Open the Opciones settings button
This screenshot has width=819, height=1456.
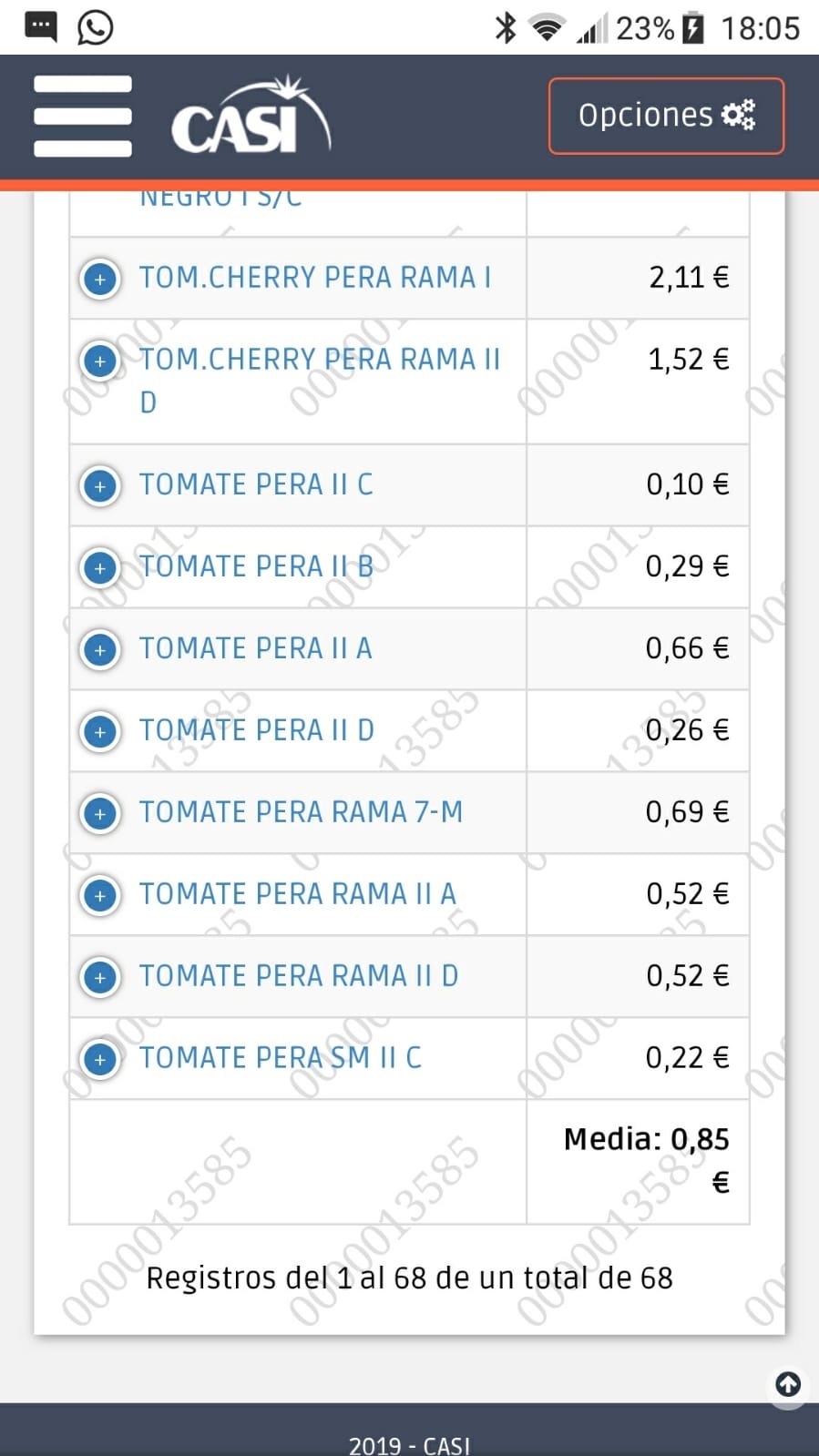coord(666,116)
